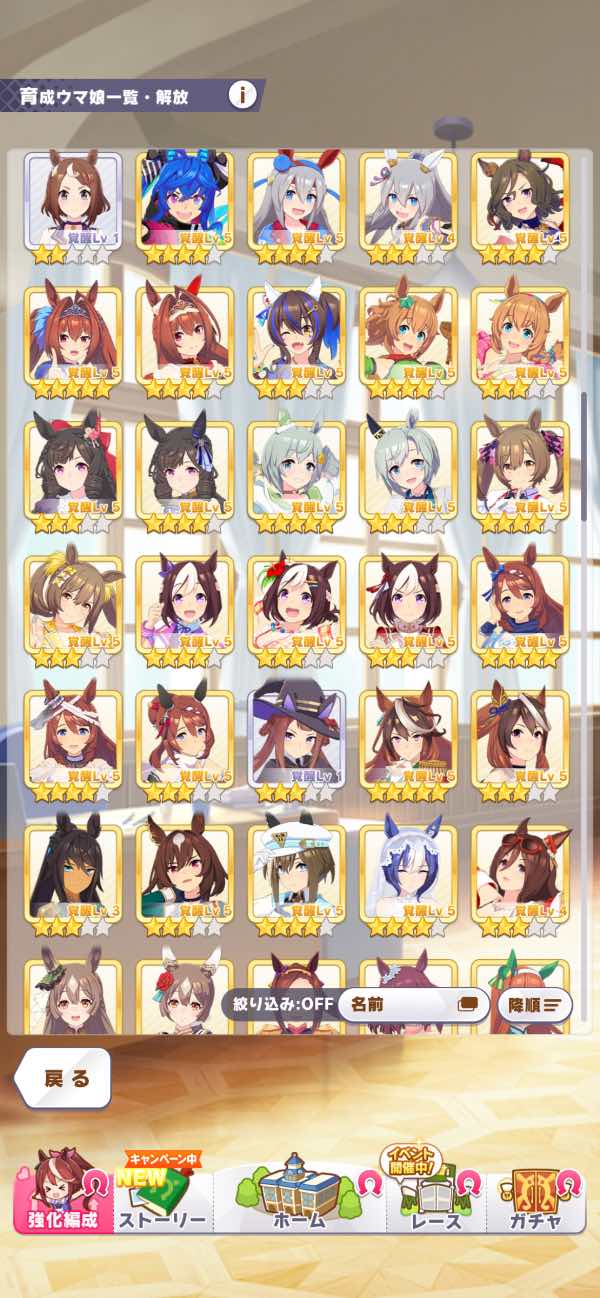This screenshot has width=600, height=1298.
Task: Switch to the レース tab
Action: pyautogui.click(x=435, y=1194)
